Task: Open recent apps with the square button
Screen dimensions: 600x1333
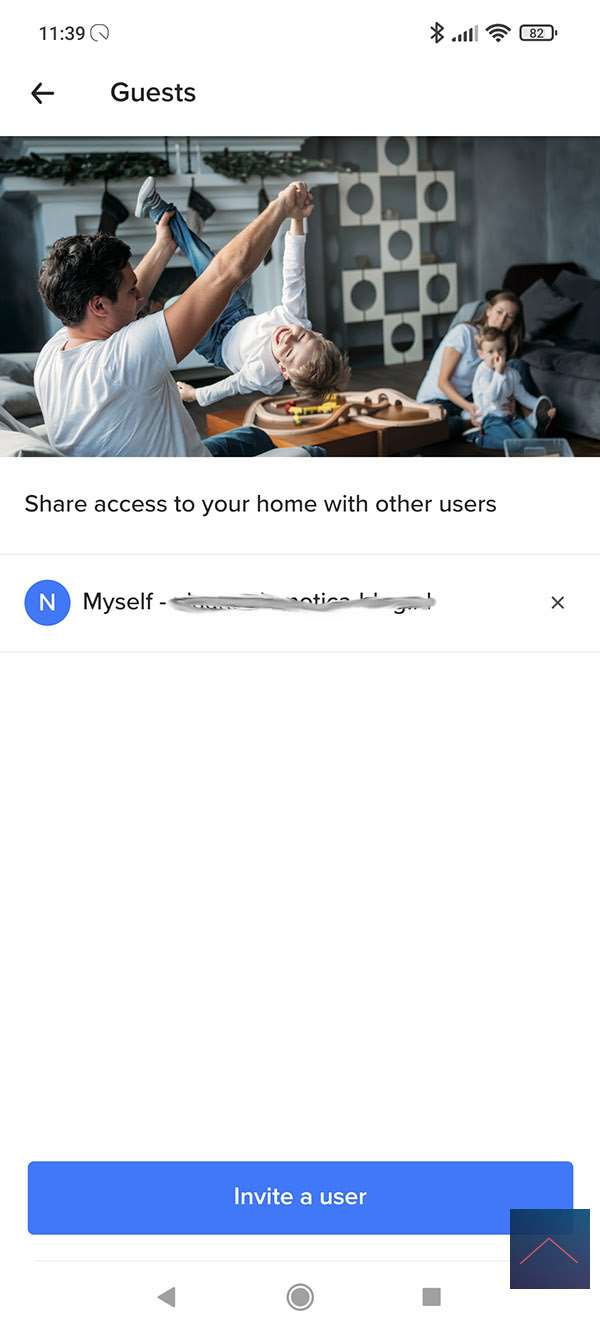Action: 431,1297
